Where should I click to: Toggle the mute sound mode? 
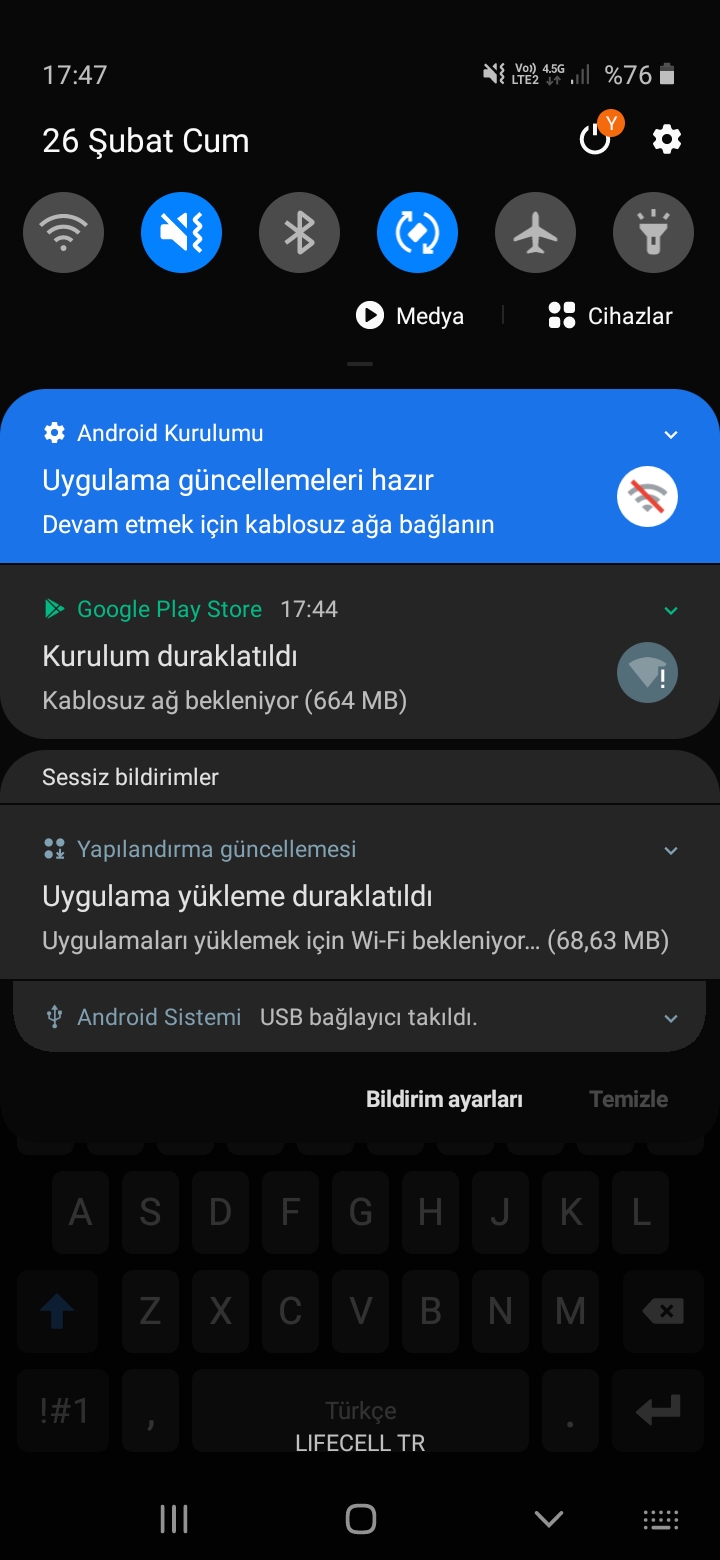[x=181, y=233]
